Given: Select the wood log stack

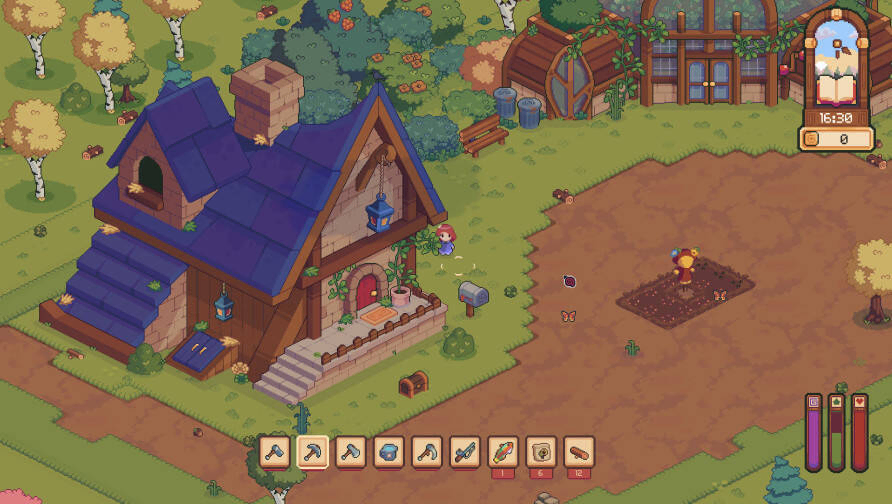Looking at the screenshot, I should pos(579,451).
